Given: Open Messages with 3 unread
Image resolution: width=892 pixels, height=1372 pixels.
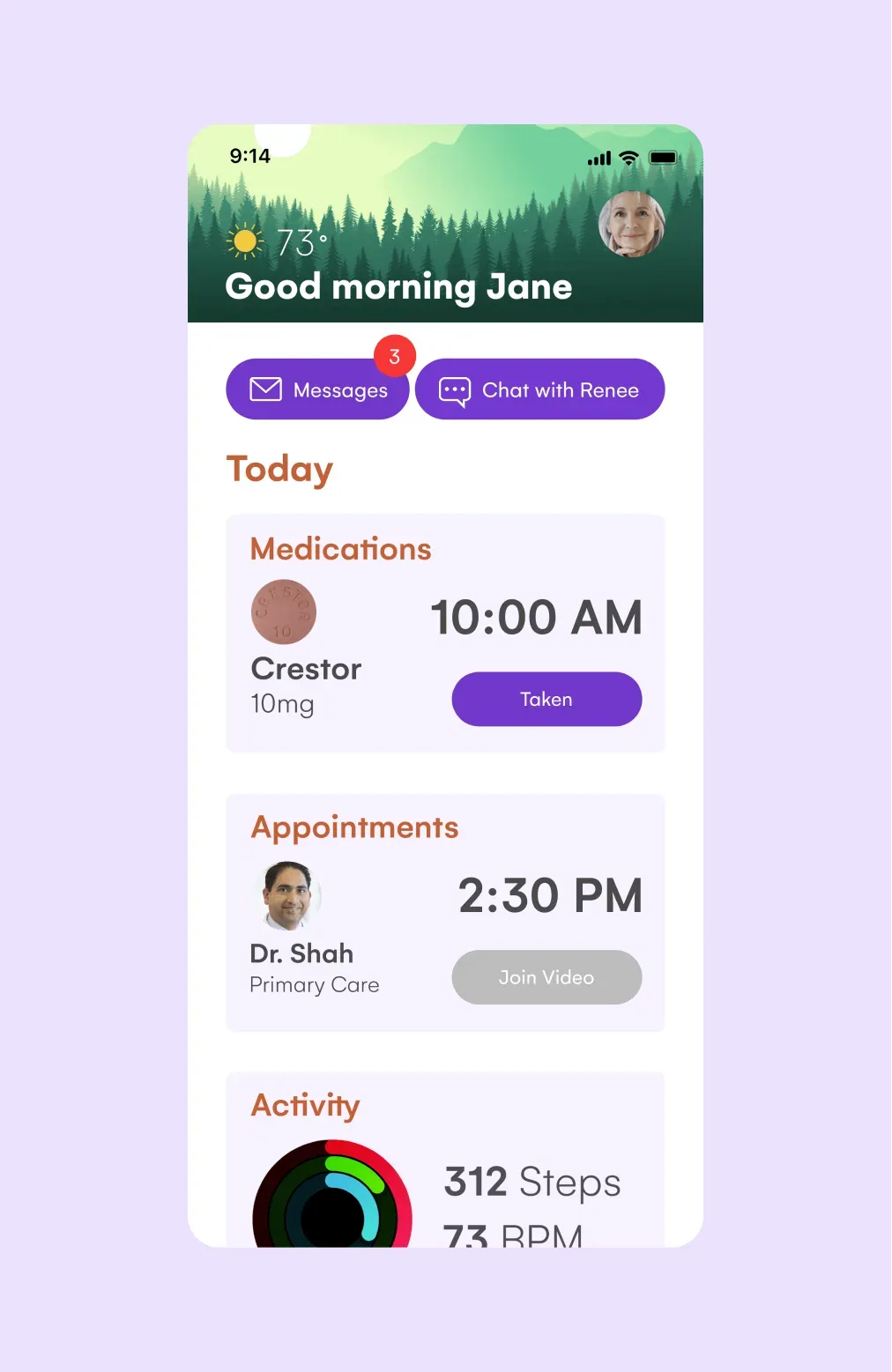Looking at the screenshot, I should pyautogui.click(x=317, y=389).
